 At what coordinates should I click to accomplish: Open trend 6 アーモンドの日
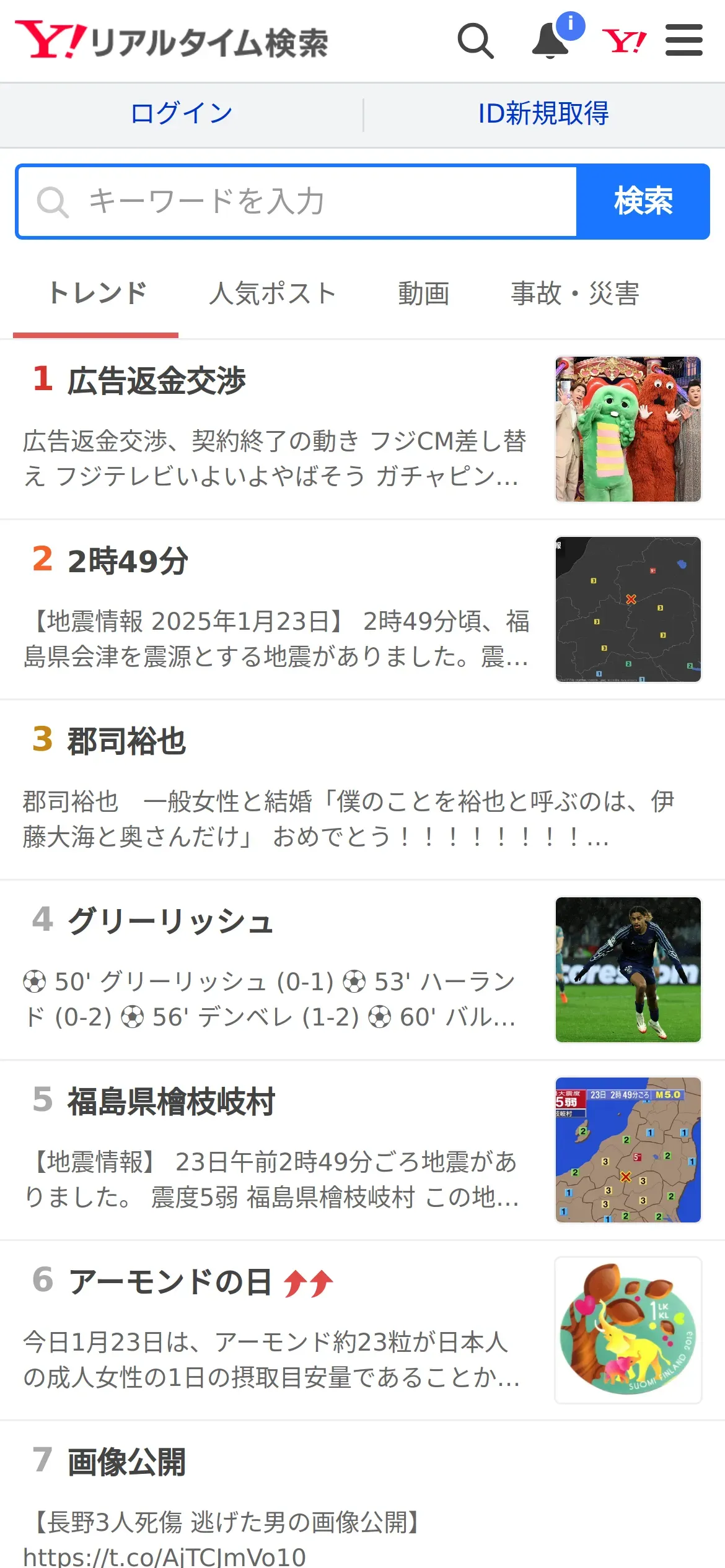click(170, 1281)
